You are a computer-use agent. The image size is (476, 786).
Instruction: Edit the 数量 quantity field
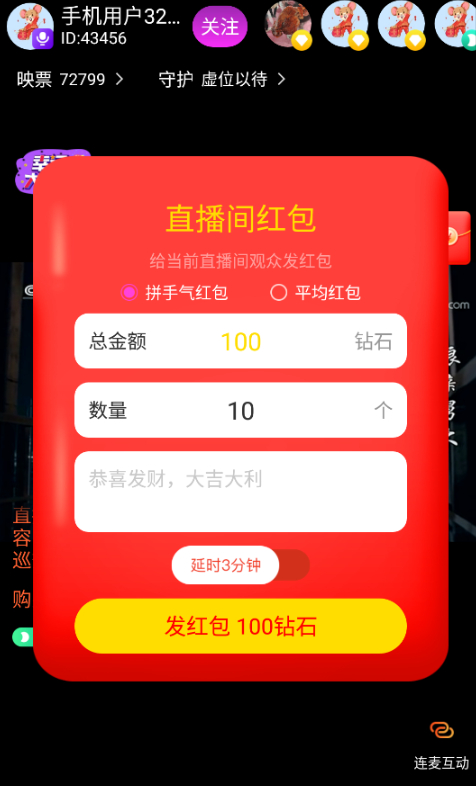click(241, 411)
